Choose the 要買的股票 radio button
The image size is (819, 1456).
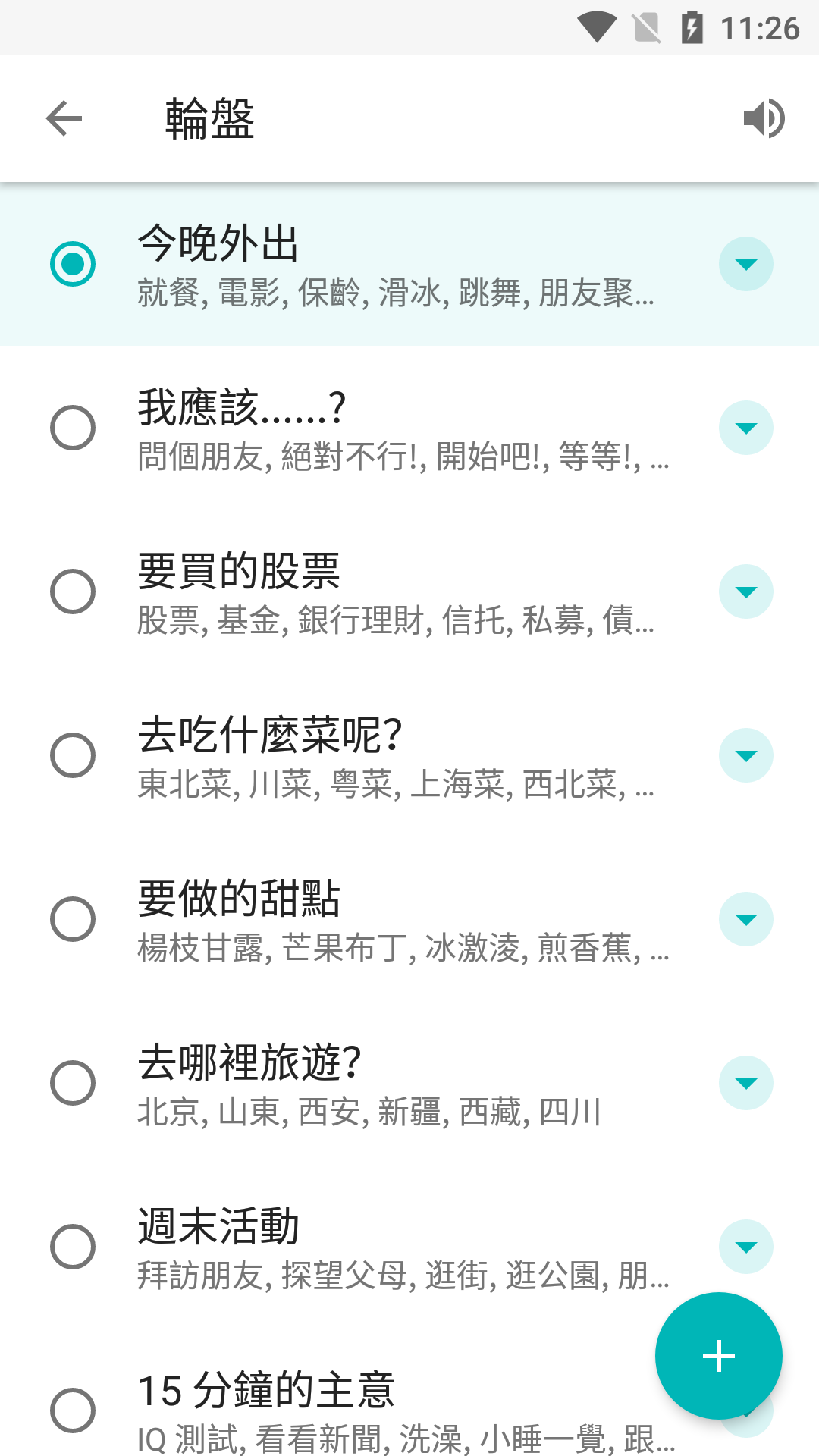[73, 591]
